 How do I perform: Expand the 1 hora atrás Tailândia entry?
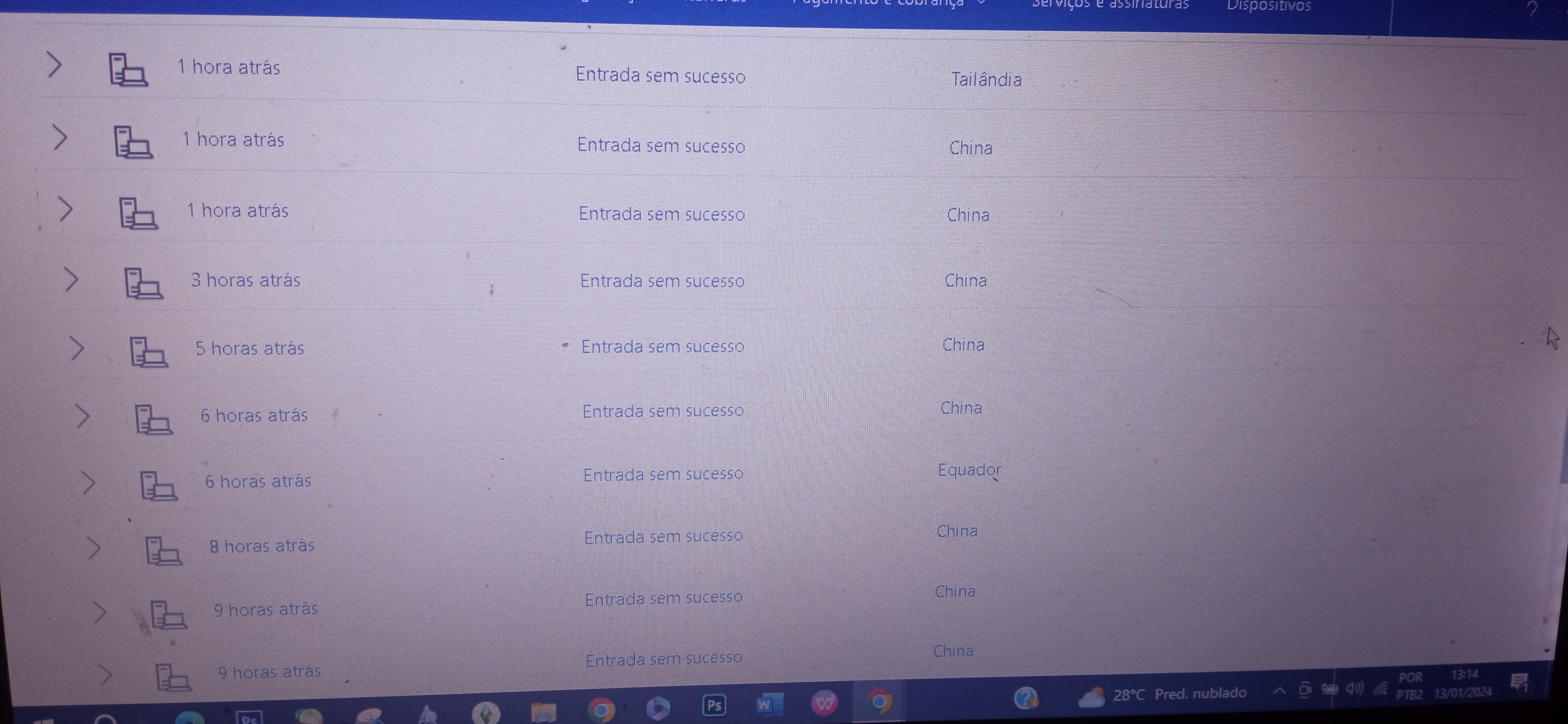click(x=55, y=65)
